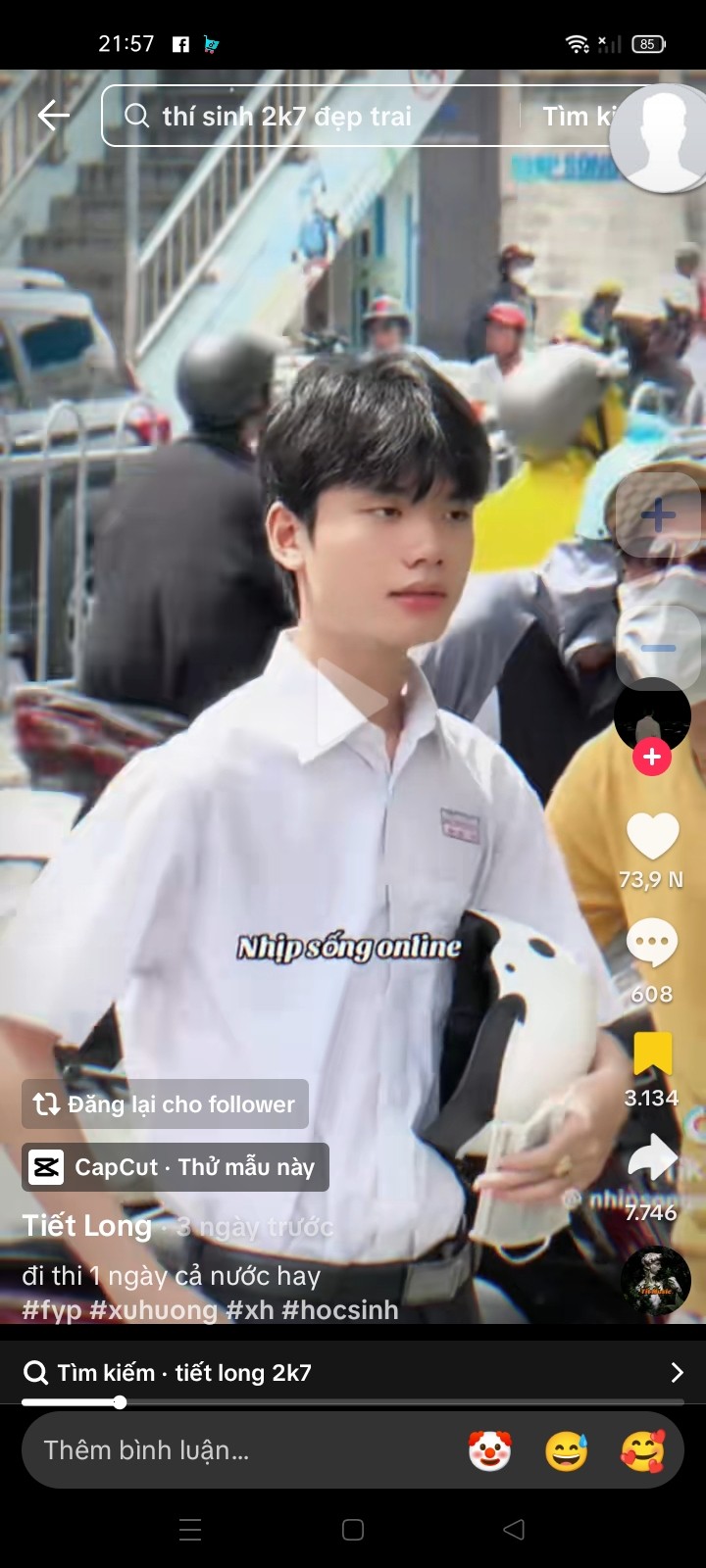Open Tiết Long's profile from the username
Screen dimensions: 706x1568
[87, 1226]
